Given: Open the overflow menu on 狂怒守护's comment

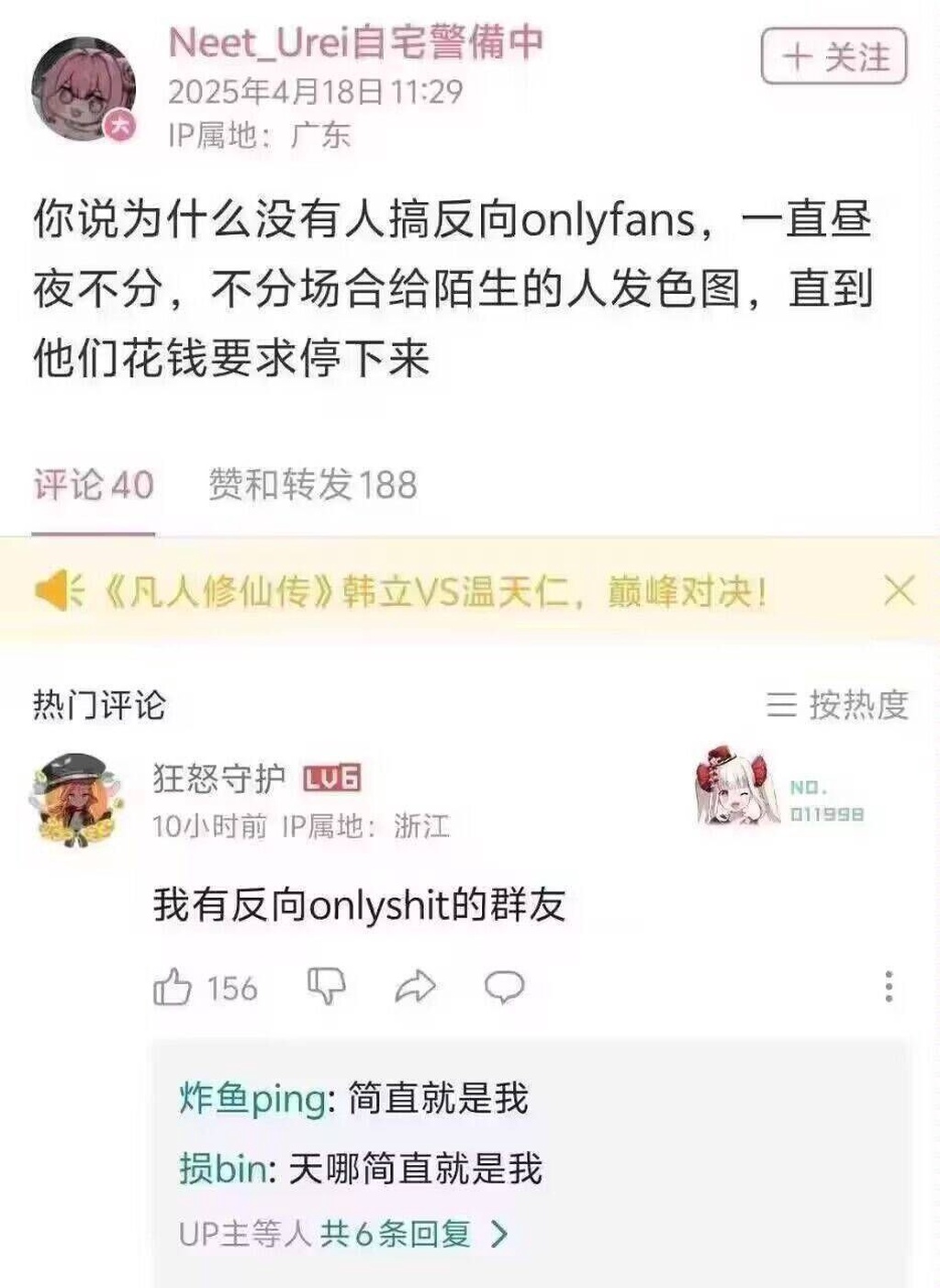Looking at the screenshot, I should (x=888, y=986).
